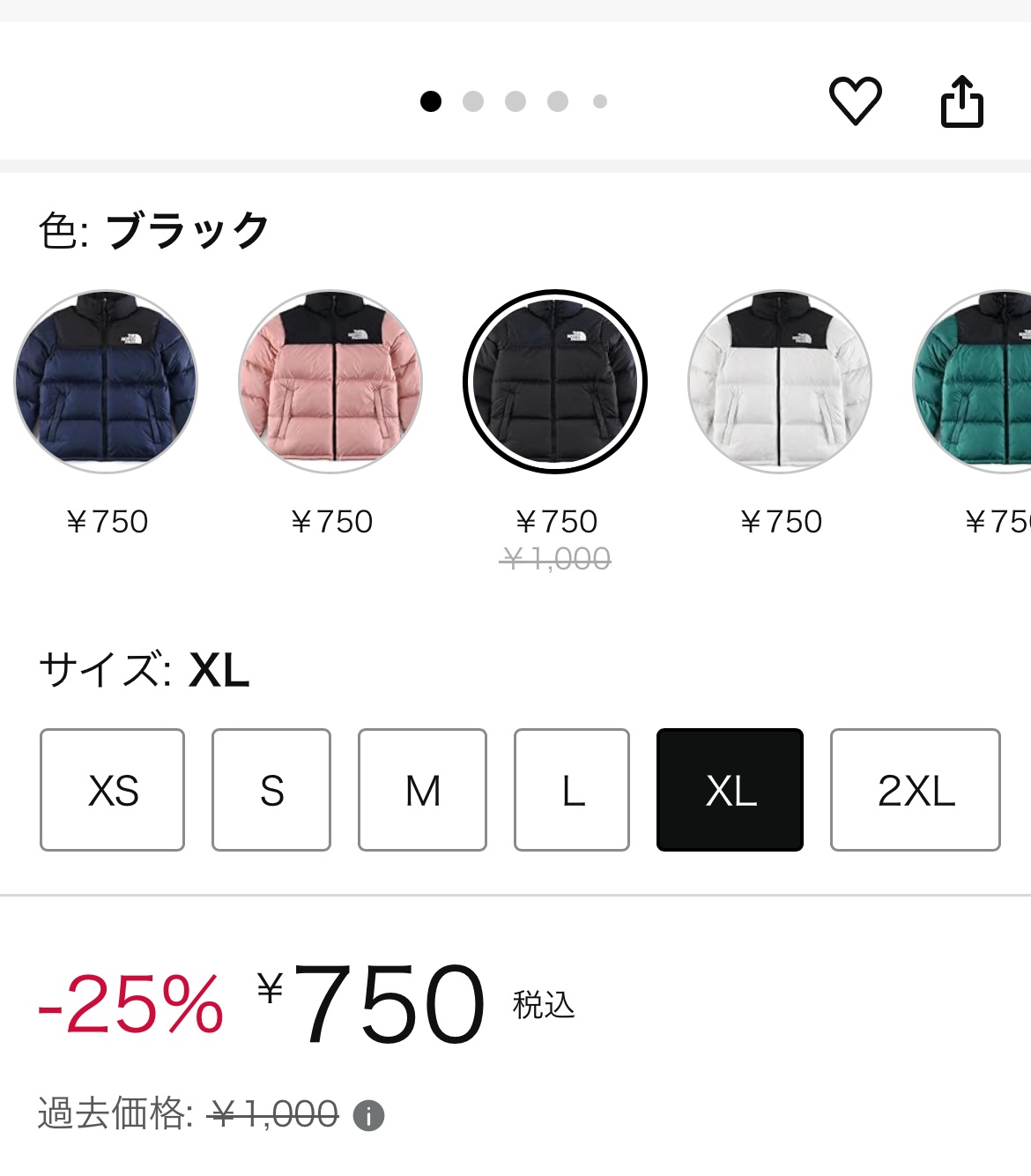This screenshot has width=1031, height=1176.
Task: Tap the XL size button
Action: [x=730, y=790]
